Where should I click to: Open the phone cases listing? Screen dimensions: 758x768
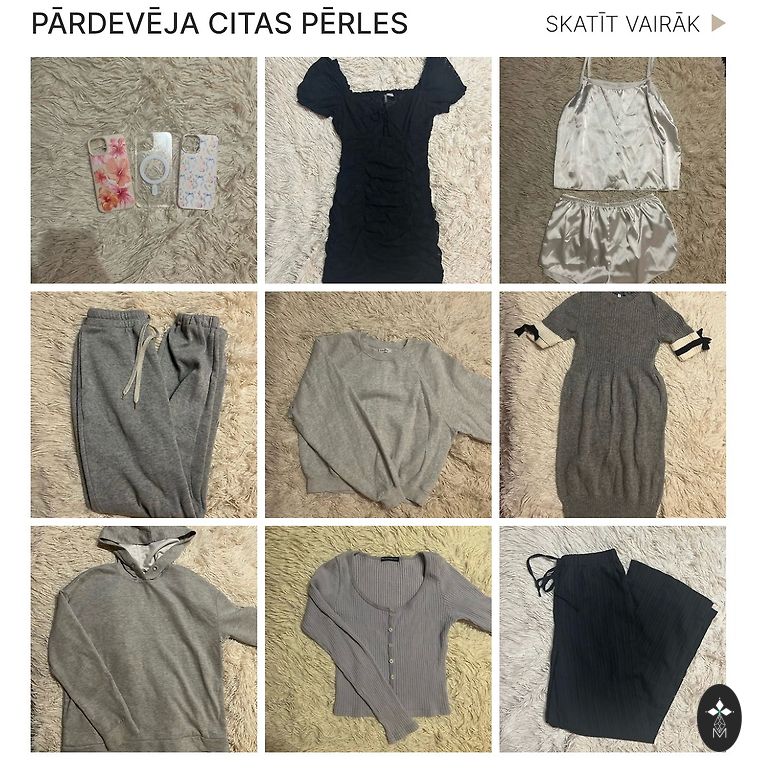143,170
